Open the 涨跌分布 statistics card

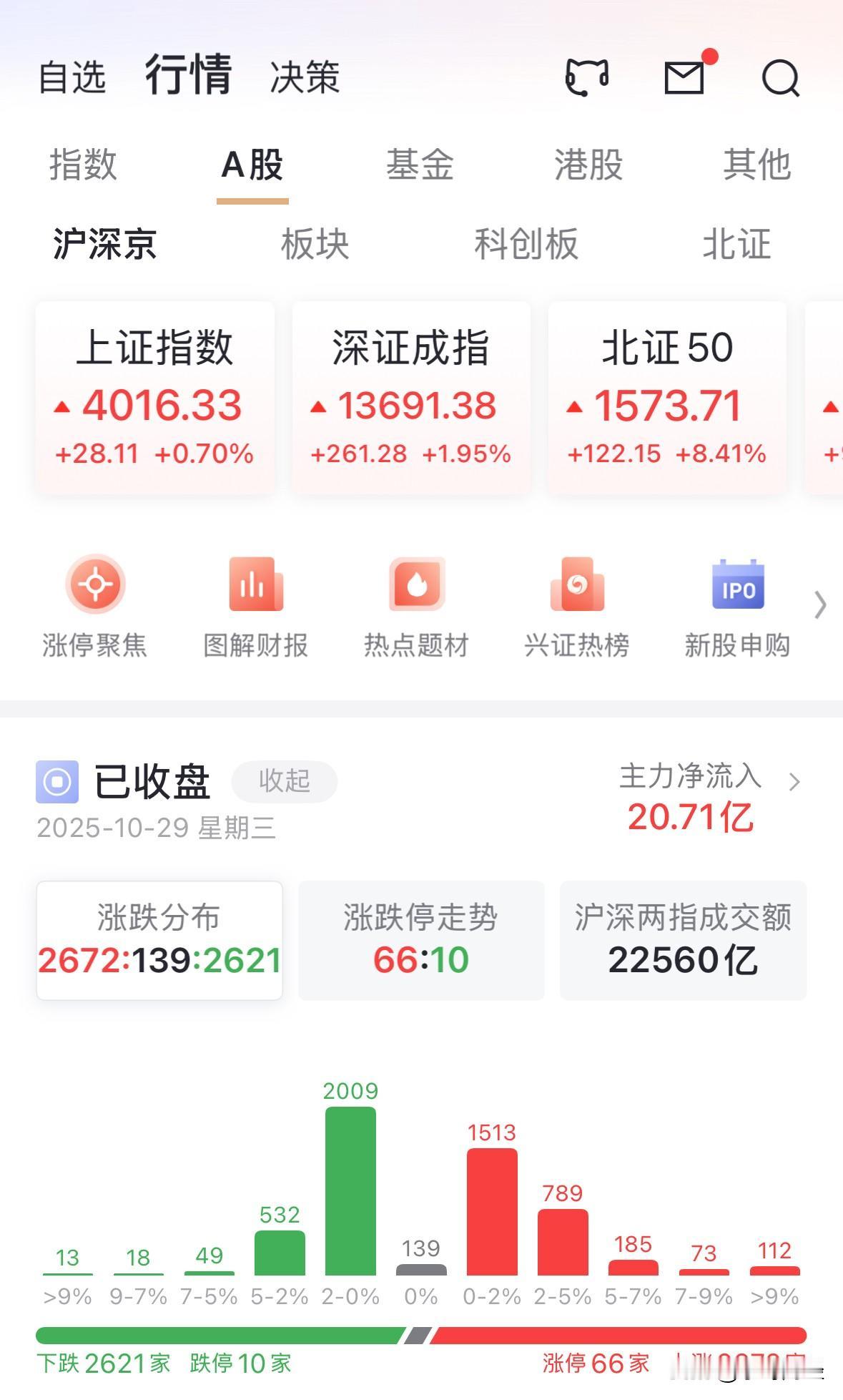159,941
